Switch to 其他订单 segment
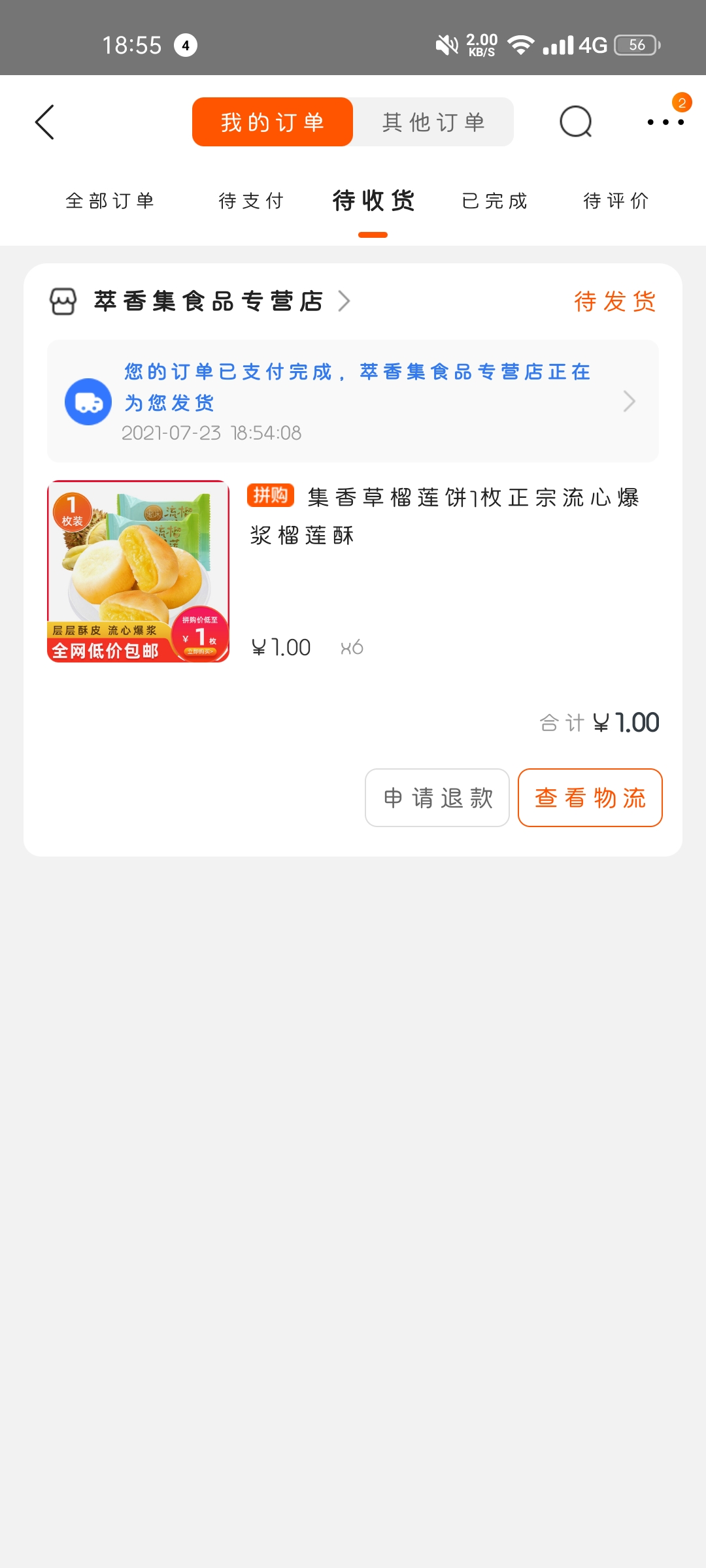This screenshot has width=706, height=1568. (433, 122)
